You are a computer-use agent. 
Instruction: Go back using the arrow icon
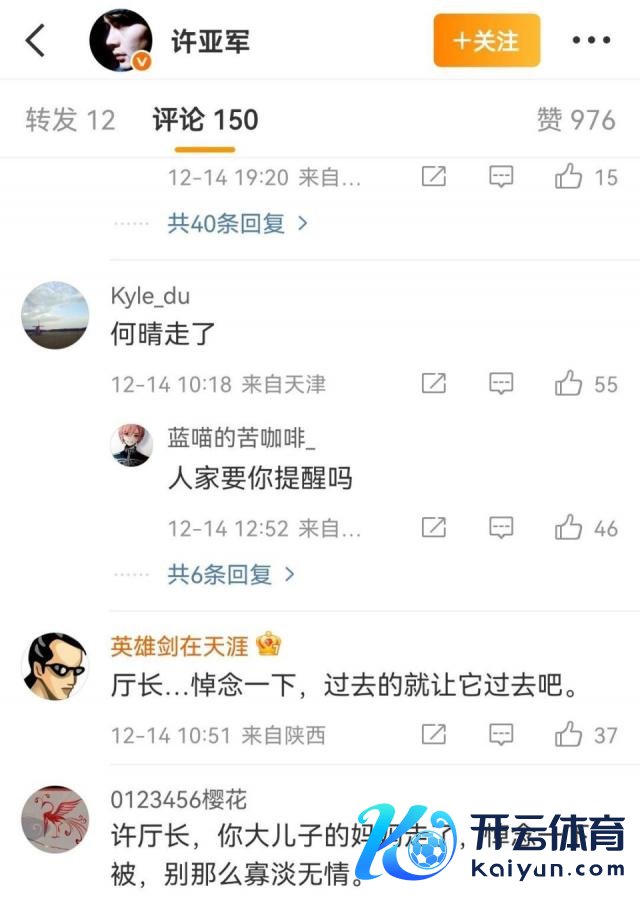coord(36,41)
